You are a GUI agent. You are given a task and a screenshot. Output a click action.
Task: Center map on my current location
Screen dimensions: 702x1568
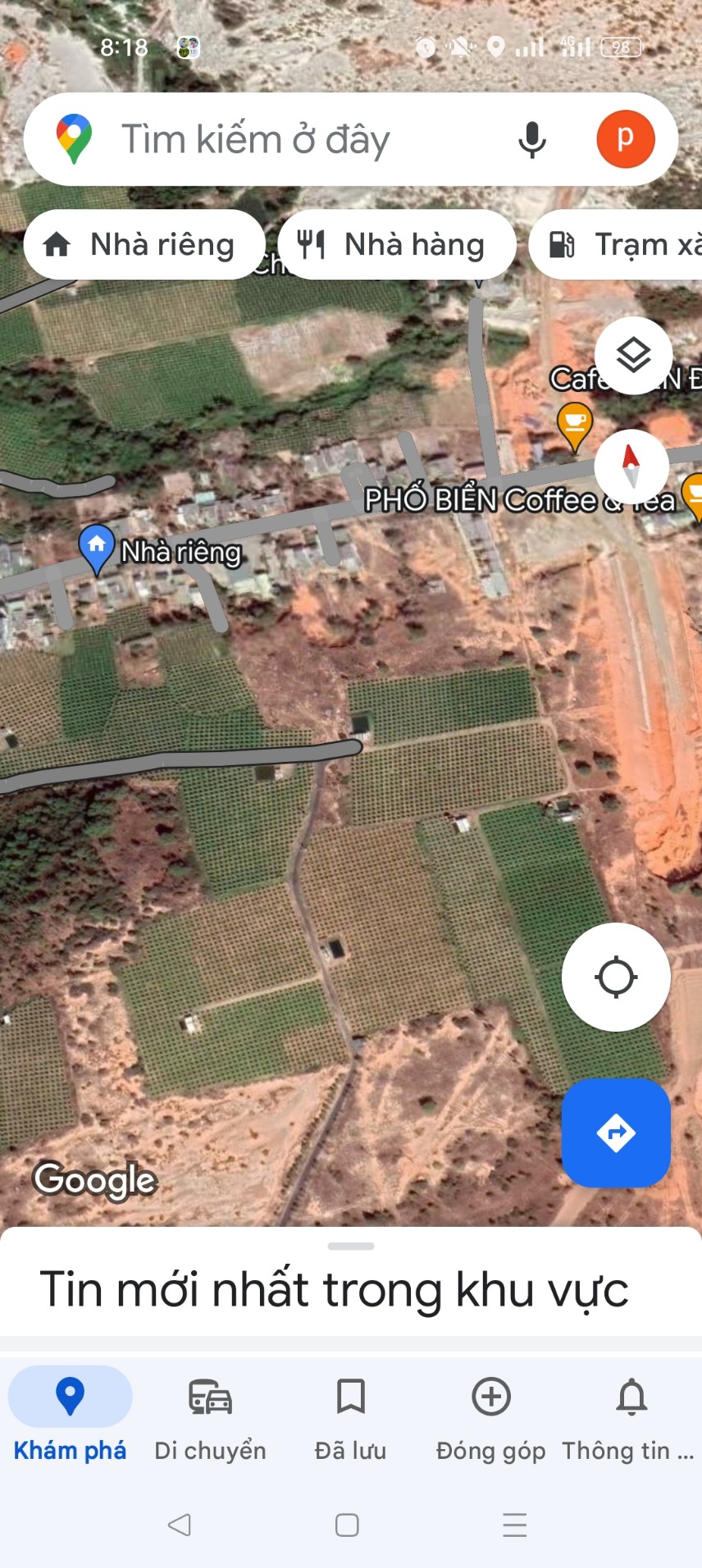pyautogui.click(x=616, y=977)
